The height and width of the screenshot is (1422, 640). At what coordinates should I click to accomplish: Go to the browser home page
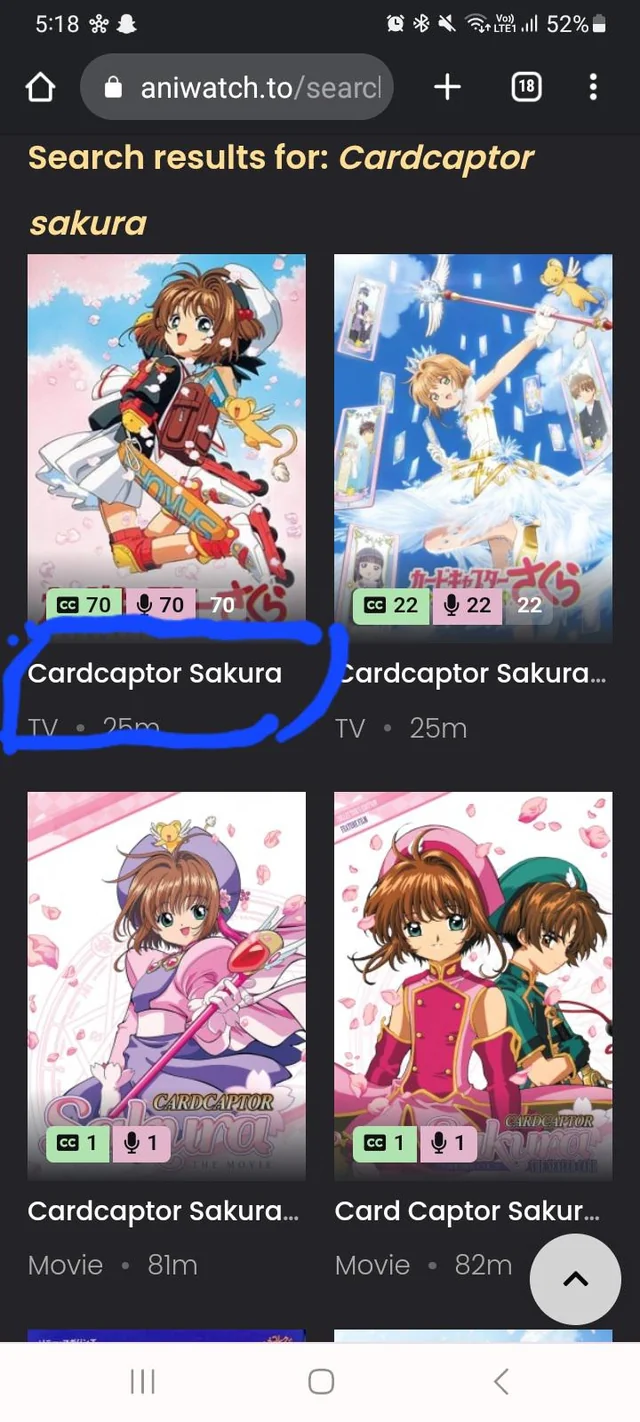[40, 88]
